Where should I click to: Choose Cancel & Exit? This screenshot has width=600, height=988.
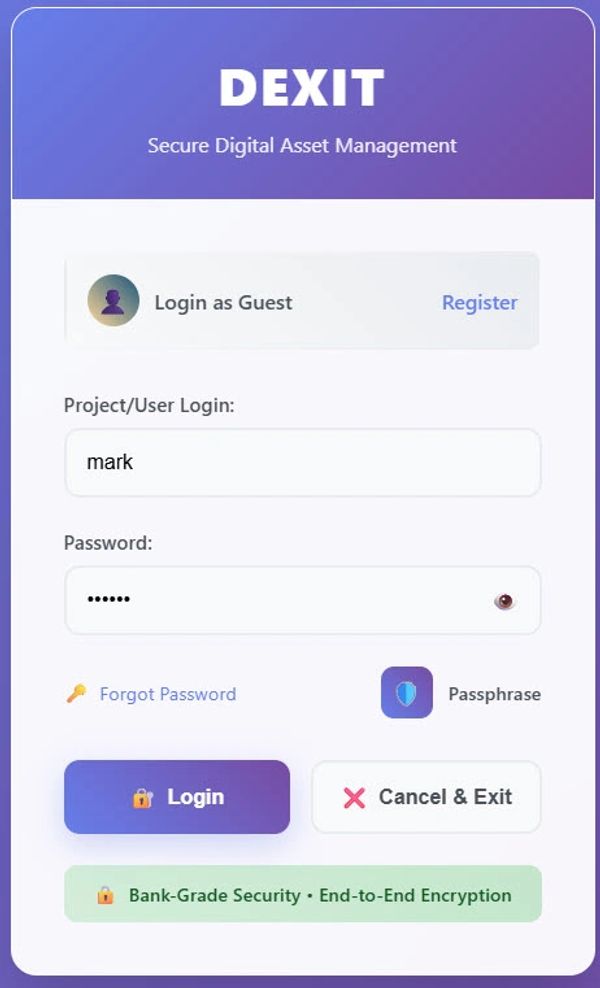pyautogui.click(x=426, y=797)
